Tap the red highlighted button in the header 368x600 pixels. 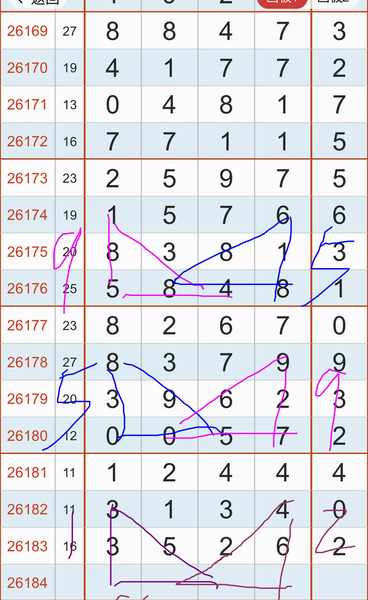click(x=282, y=2)
